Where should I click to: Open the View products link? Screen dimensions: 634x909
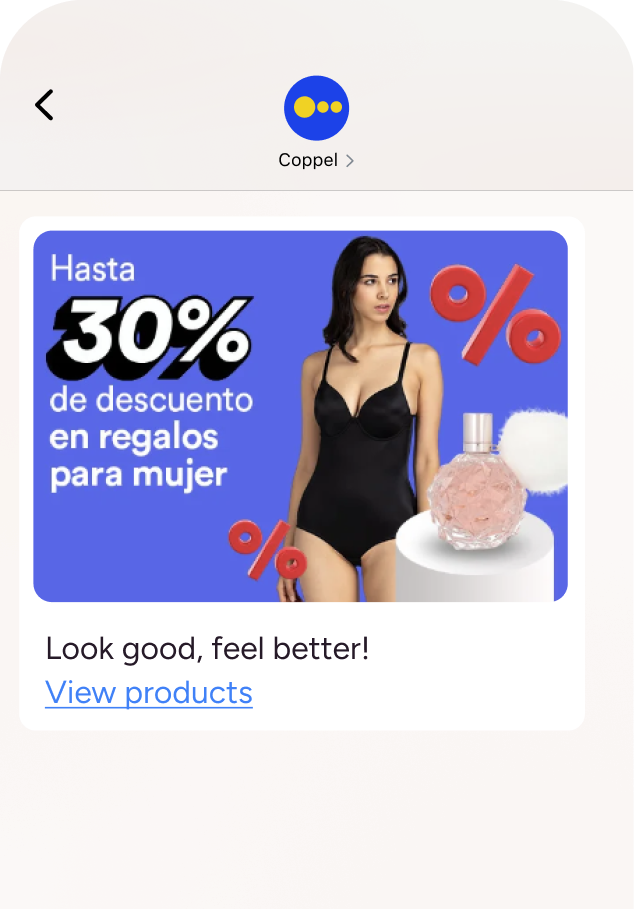tap(149, 692)
